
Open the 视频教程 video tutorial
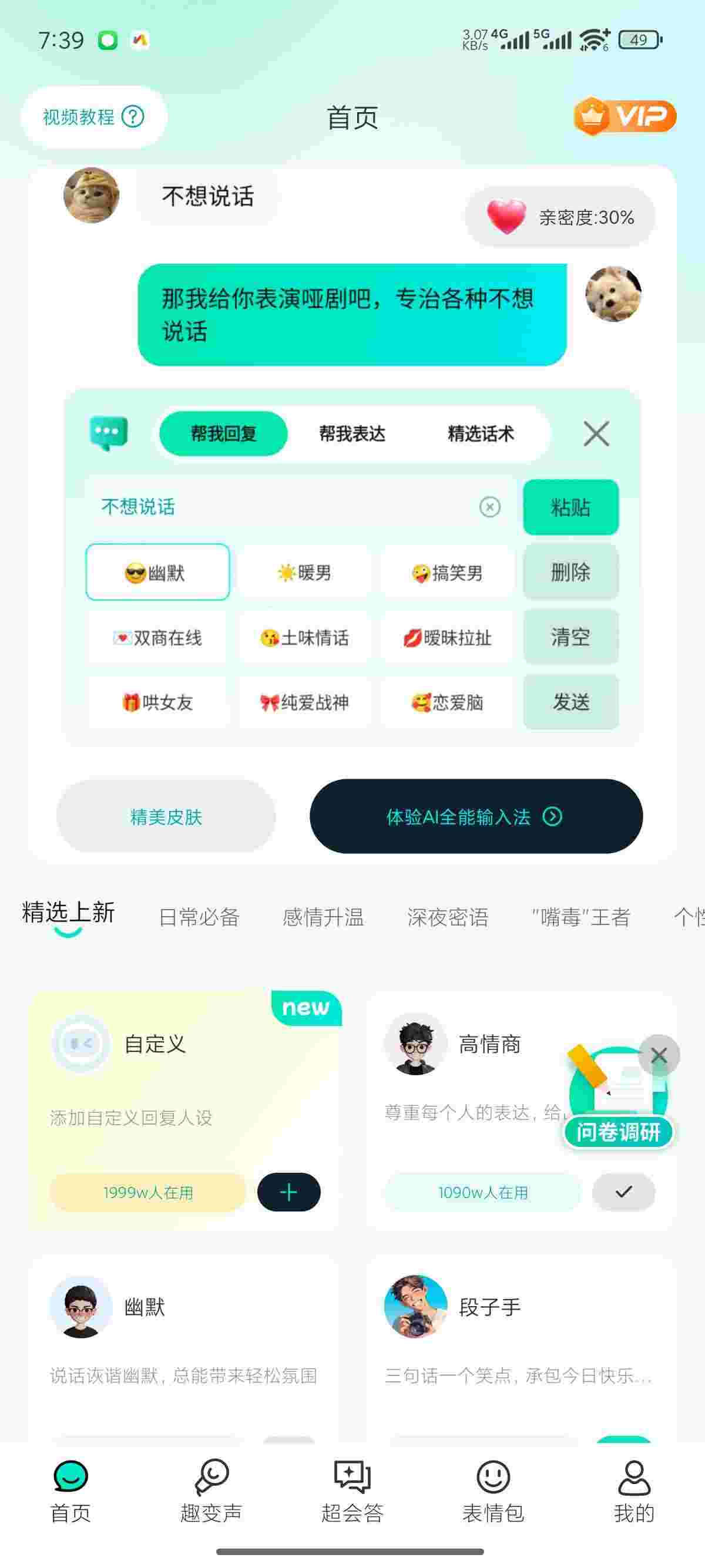click(x=93, y=116)
